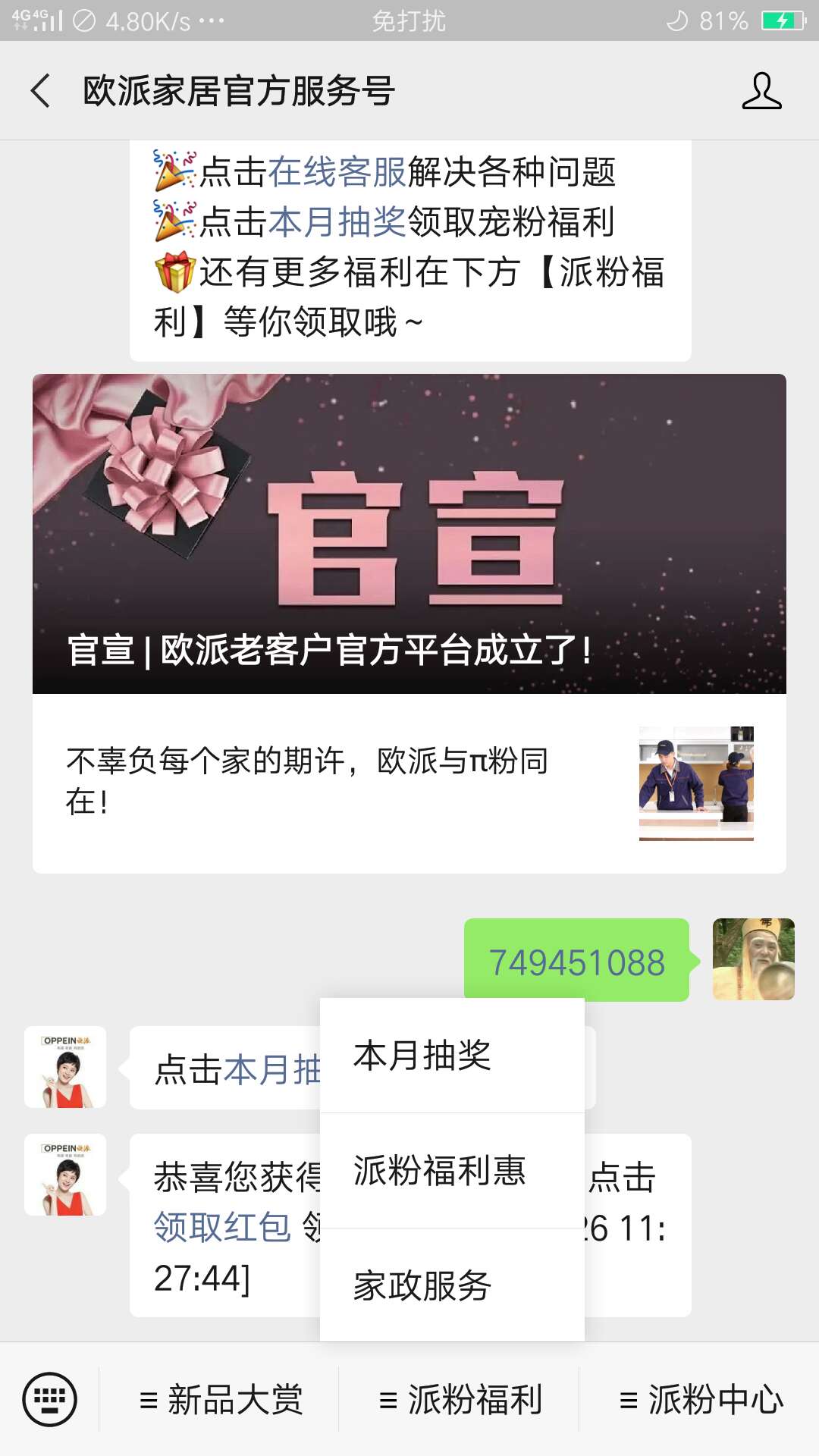The width and height of the screenshot is (819, 1456).
Task: Go back from 欧派家居官方服务号 chat
Action: [x=41, y=91]
